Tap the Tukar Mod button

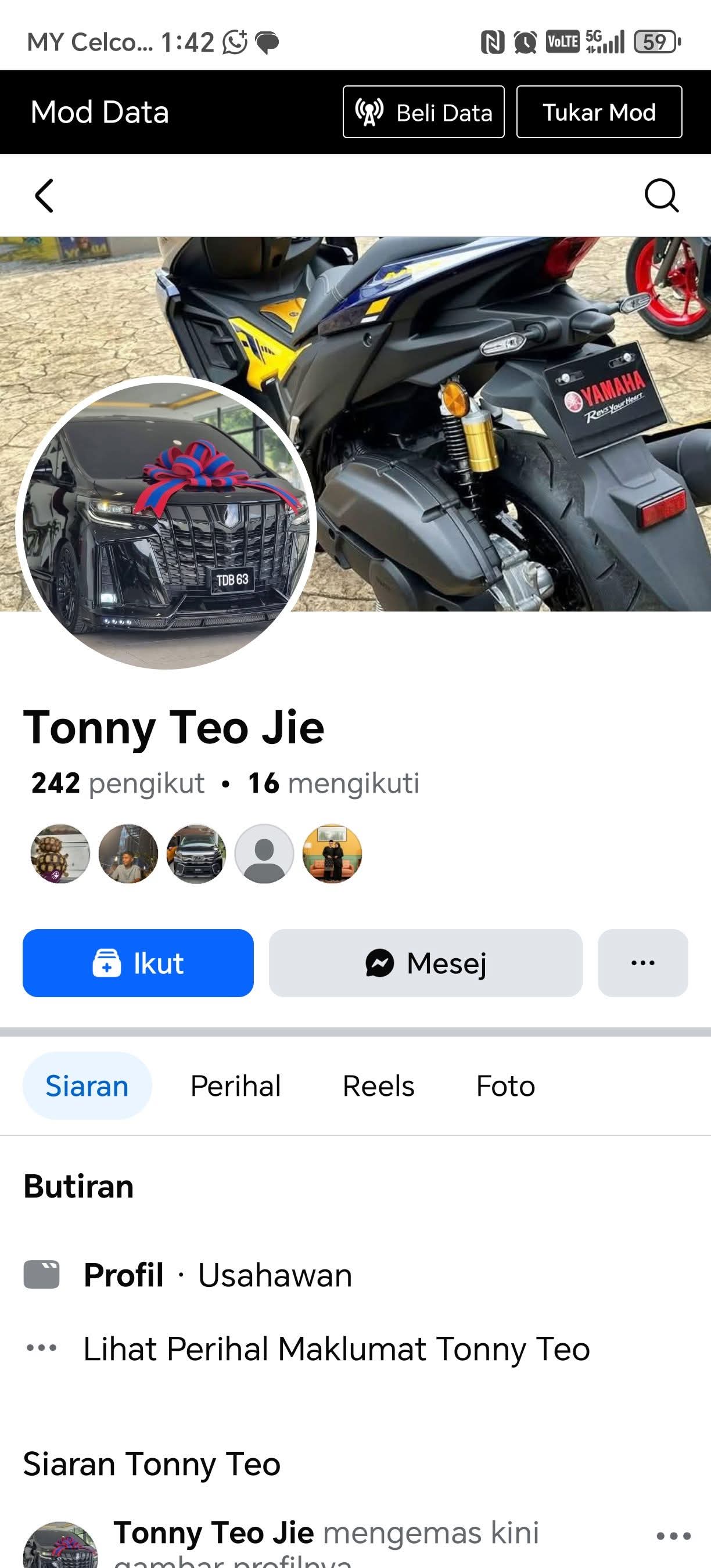coord(598,112)
